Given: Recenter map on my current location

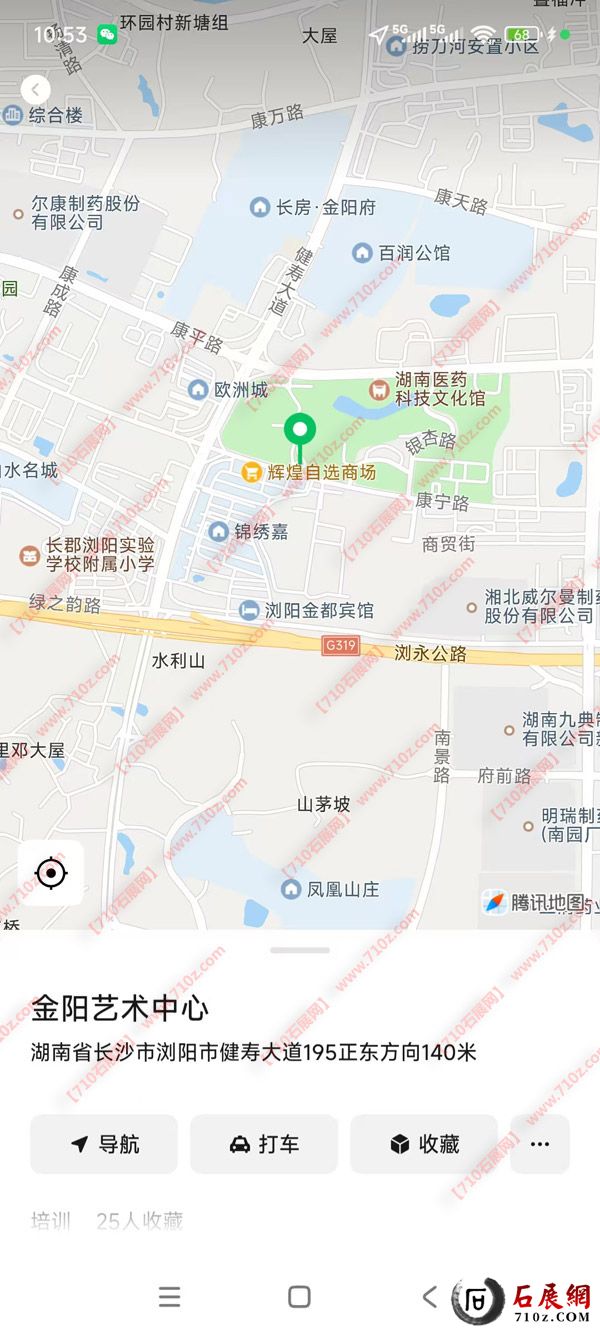Looking at the screenshot, I should pyautogui.click(x=50, y=873).
